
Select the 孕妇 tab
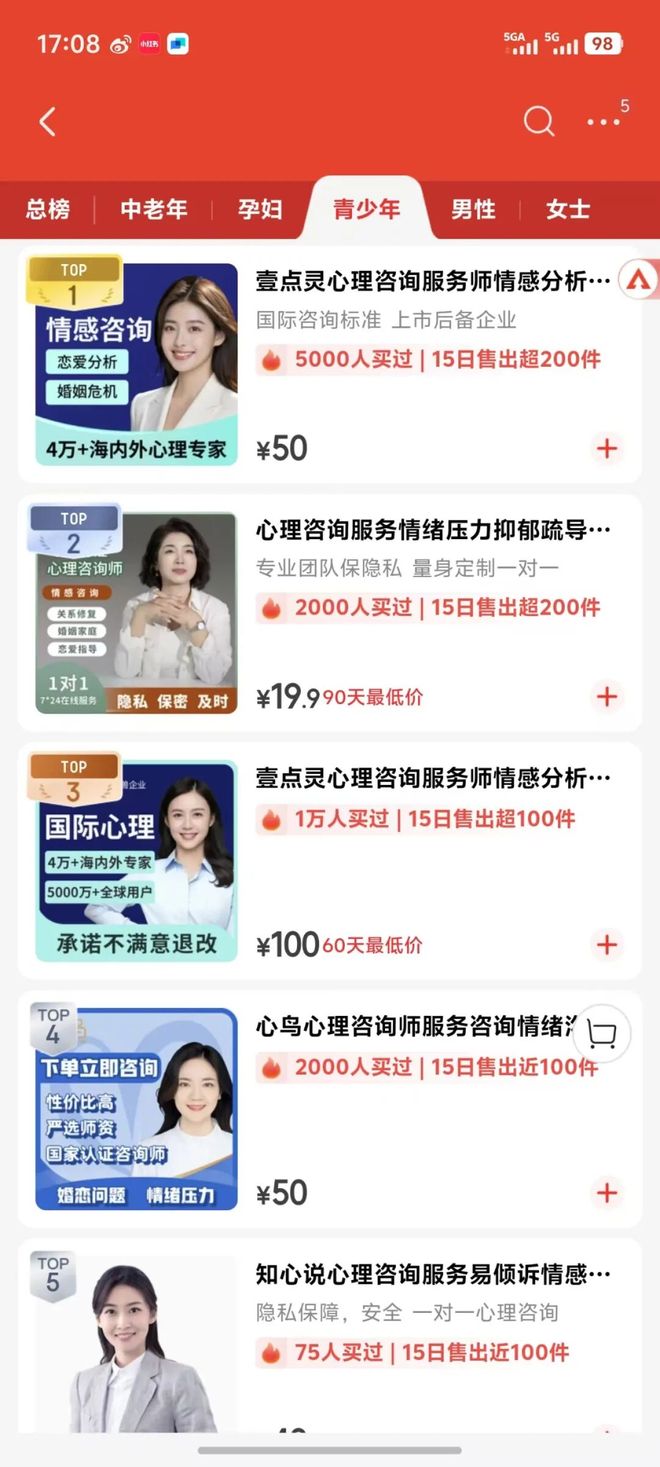(x=260, y=209)
